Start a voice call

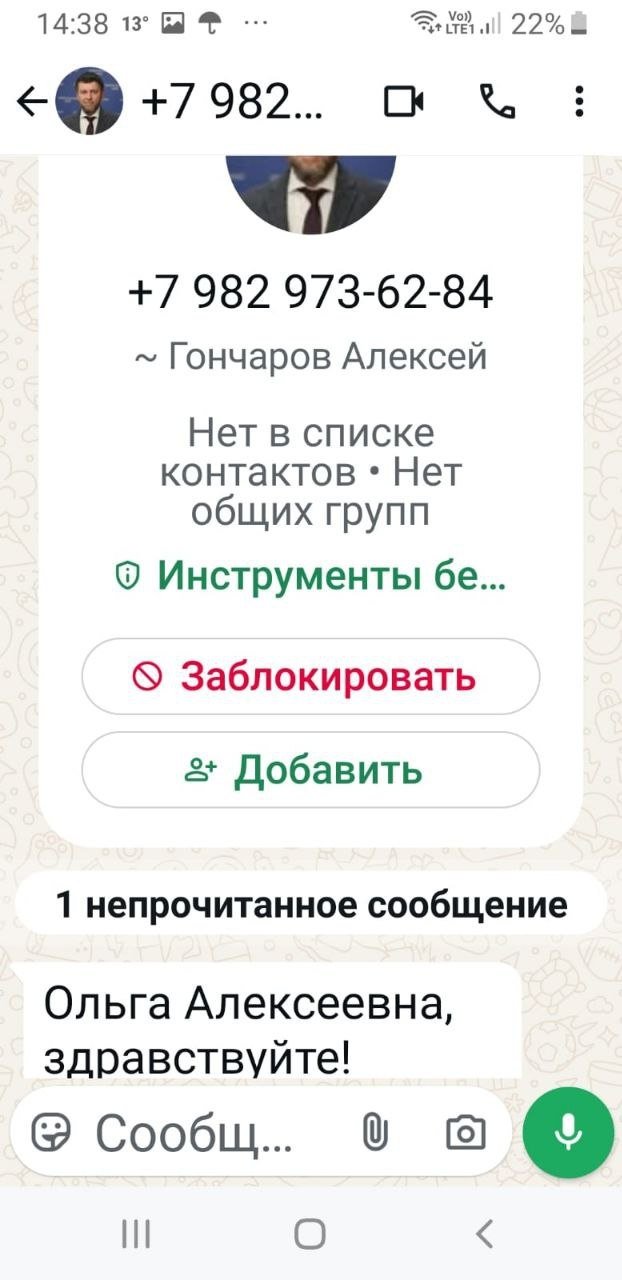point(495,101)
